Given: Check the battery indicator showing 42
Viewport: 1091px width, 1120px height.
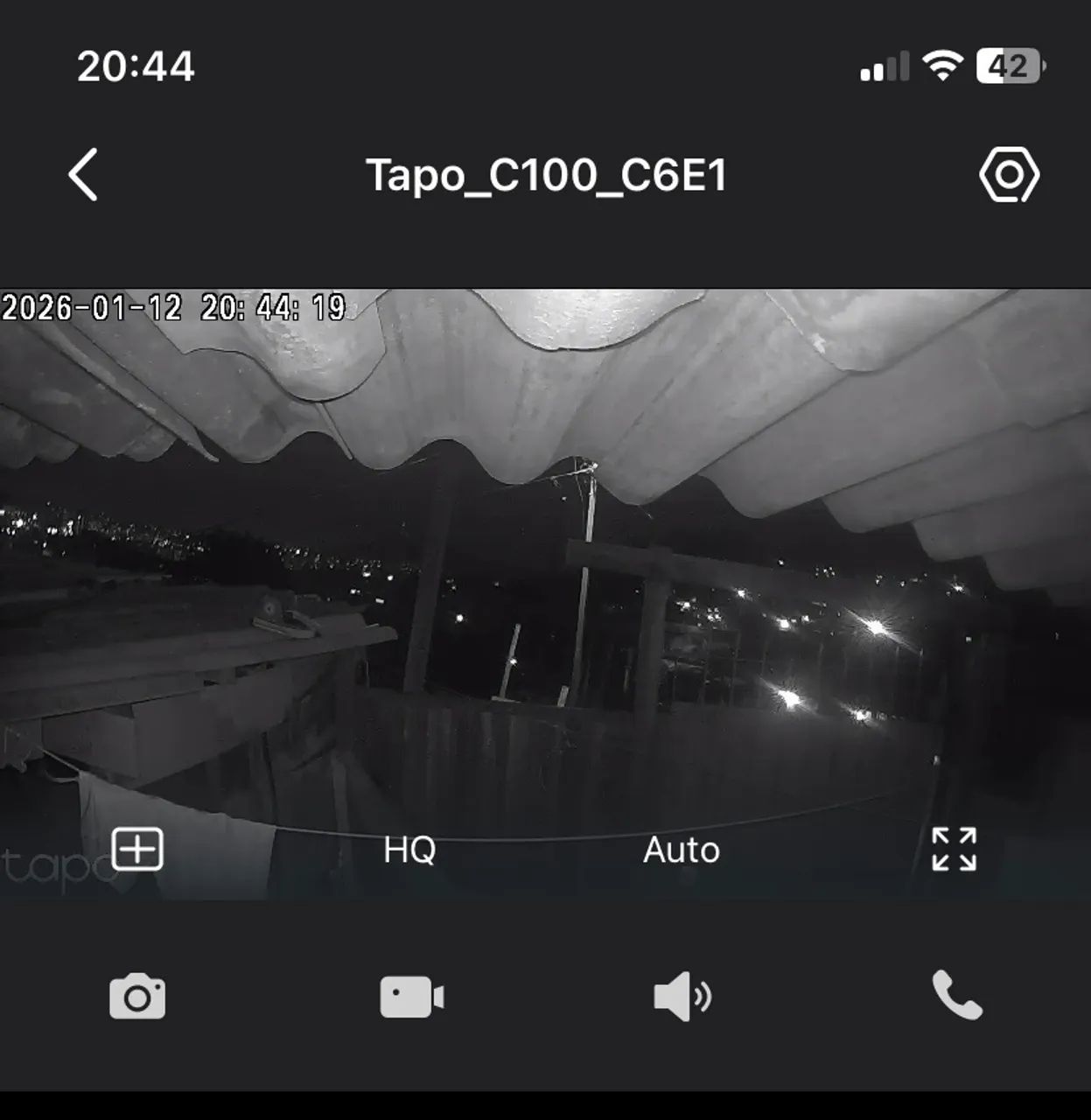Looking at the screenshot, I should (1008, 65).
